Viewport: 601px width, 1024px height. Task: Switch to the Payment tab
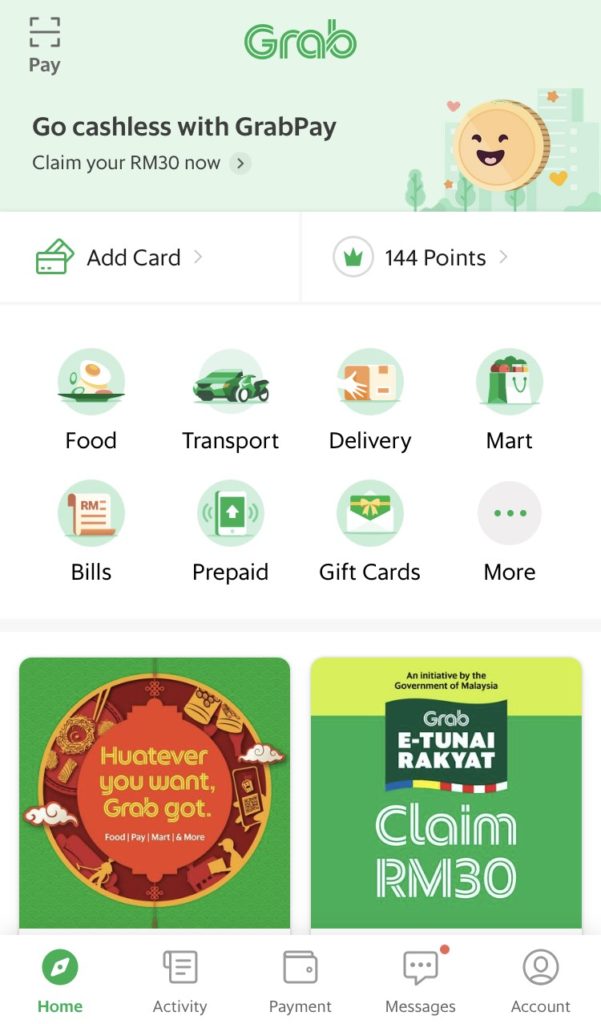coord(300,980)
